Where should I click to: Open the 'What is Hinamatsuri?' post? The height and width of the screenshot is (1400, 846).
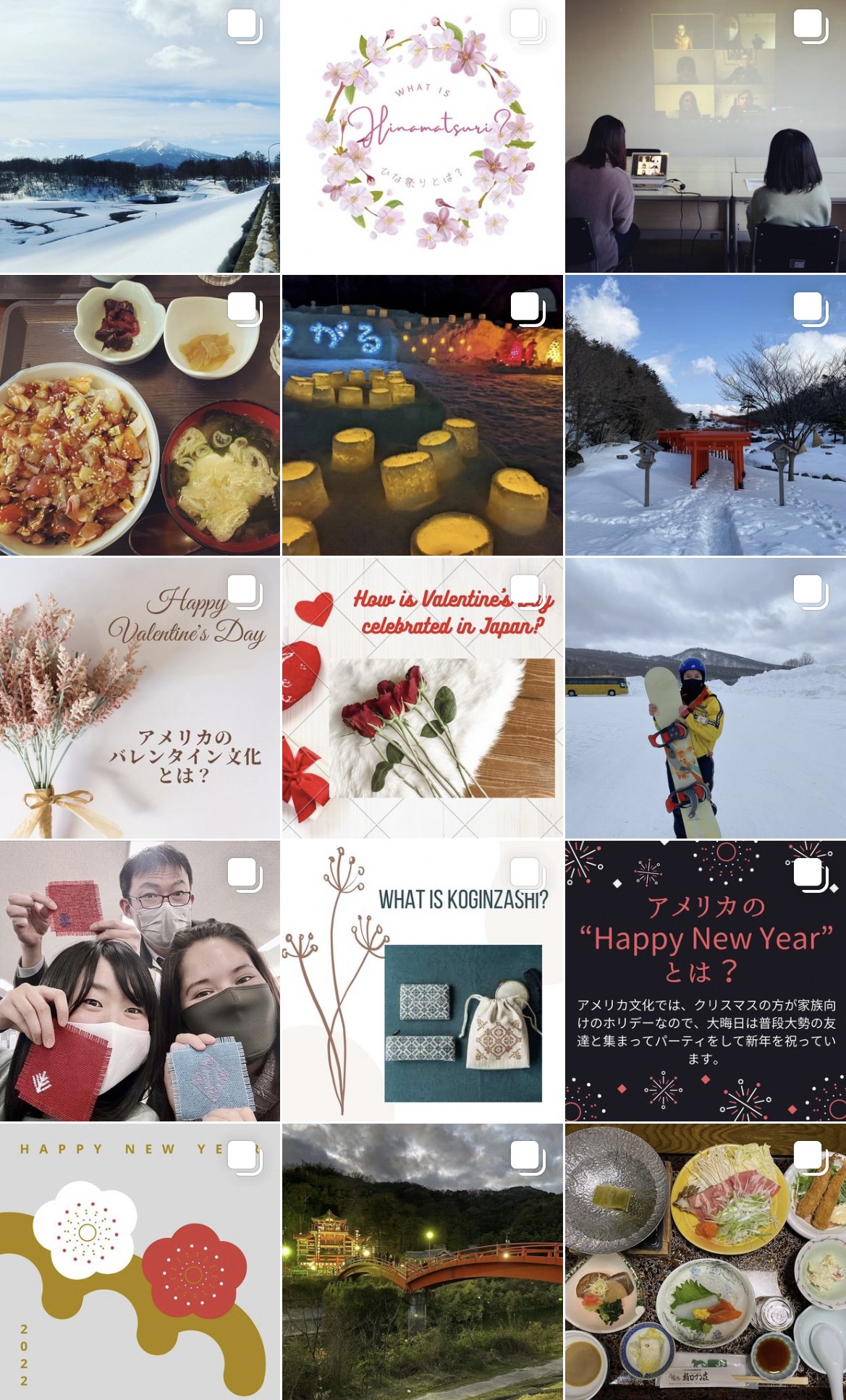pyautogui.click(x=422, y=136)
